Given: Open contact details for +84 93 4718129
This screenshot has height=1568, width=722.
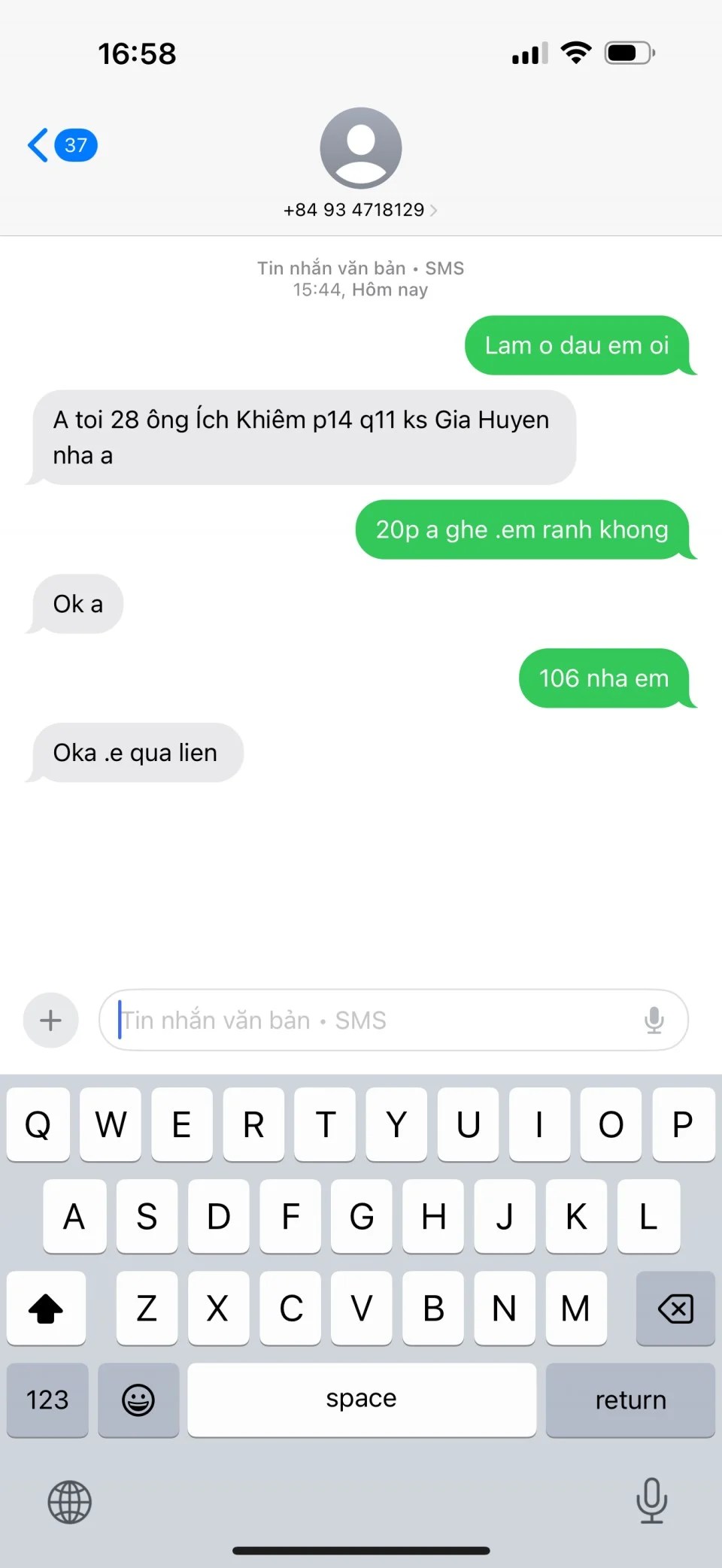Looking at the screenshot, I should point(360,210).
